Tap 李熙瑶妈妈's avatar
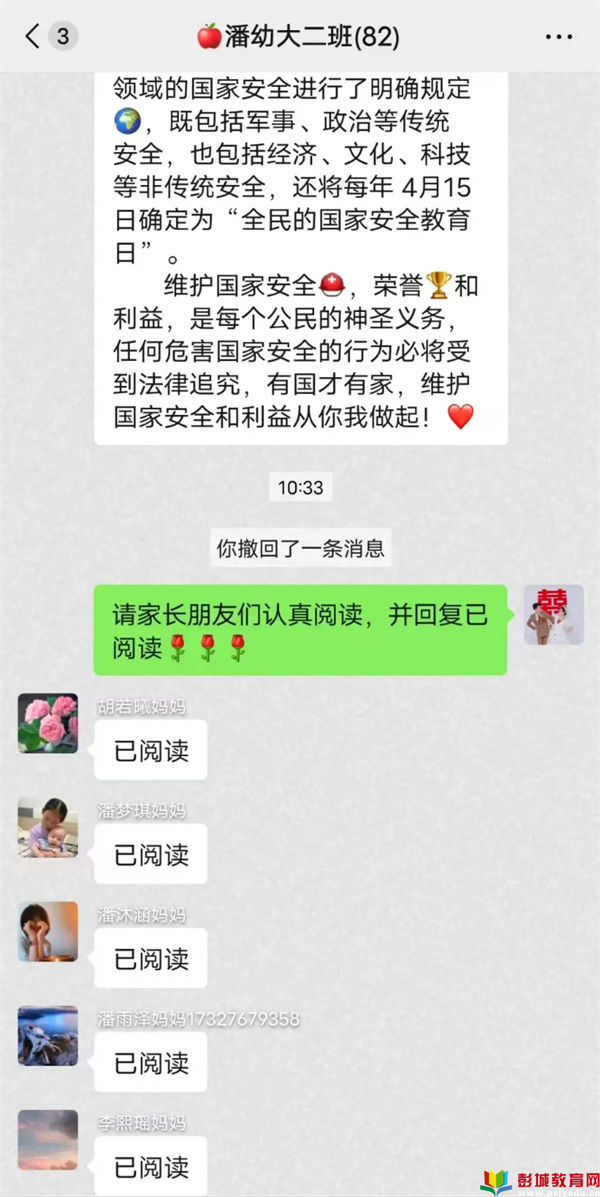This screenshot has width=600, height=1197. pyautogui.click(x=48, y=1139)
